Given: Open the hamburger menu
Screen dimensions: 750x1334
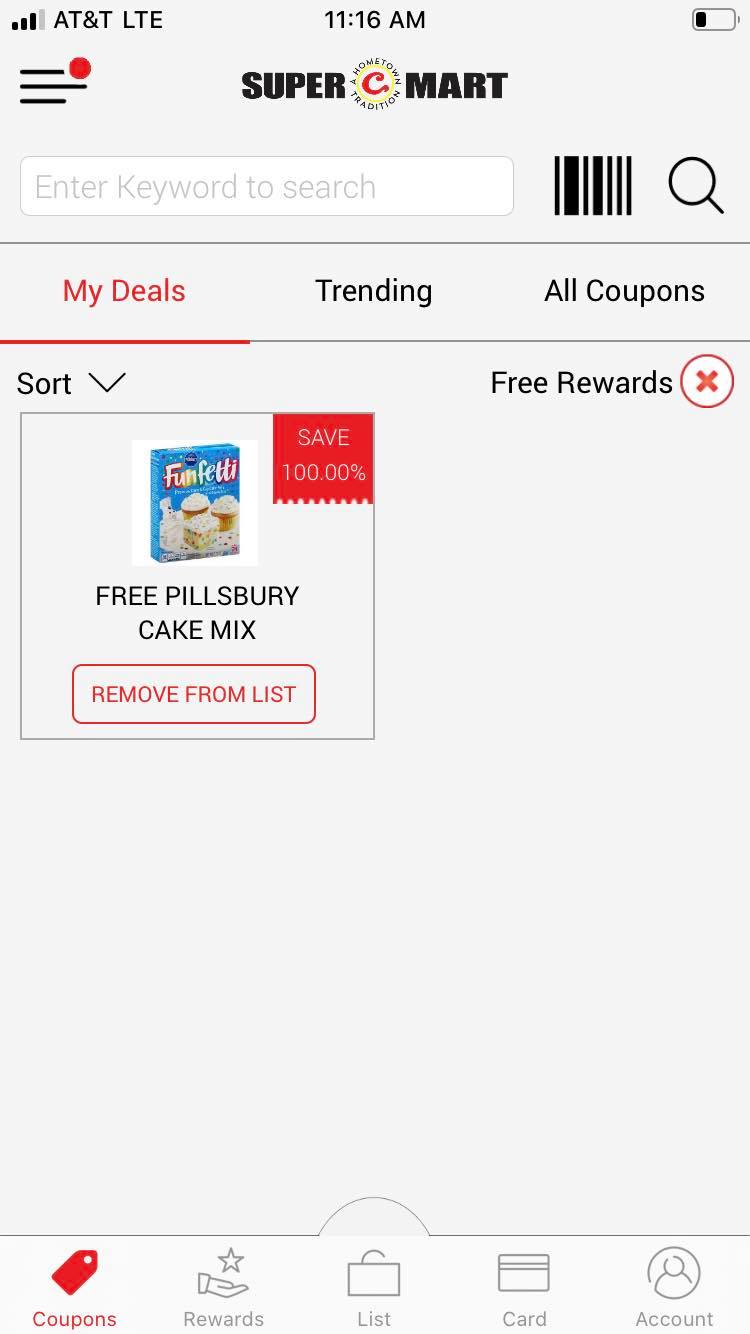Looking at the screenshot, I should coord(54,84).
